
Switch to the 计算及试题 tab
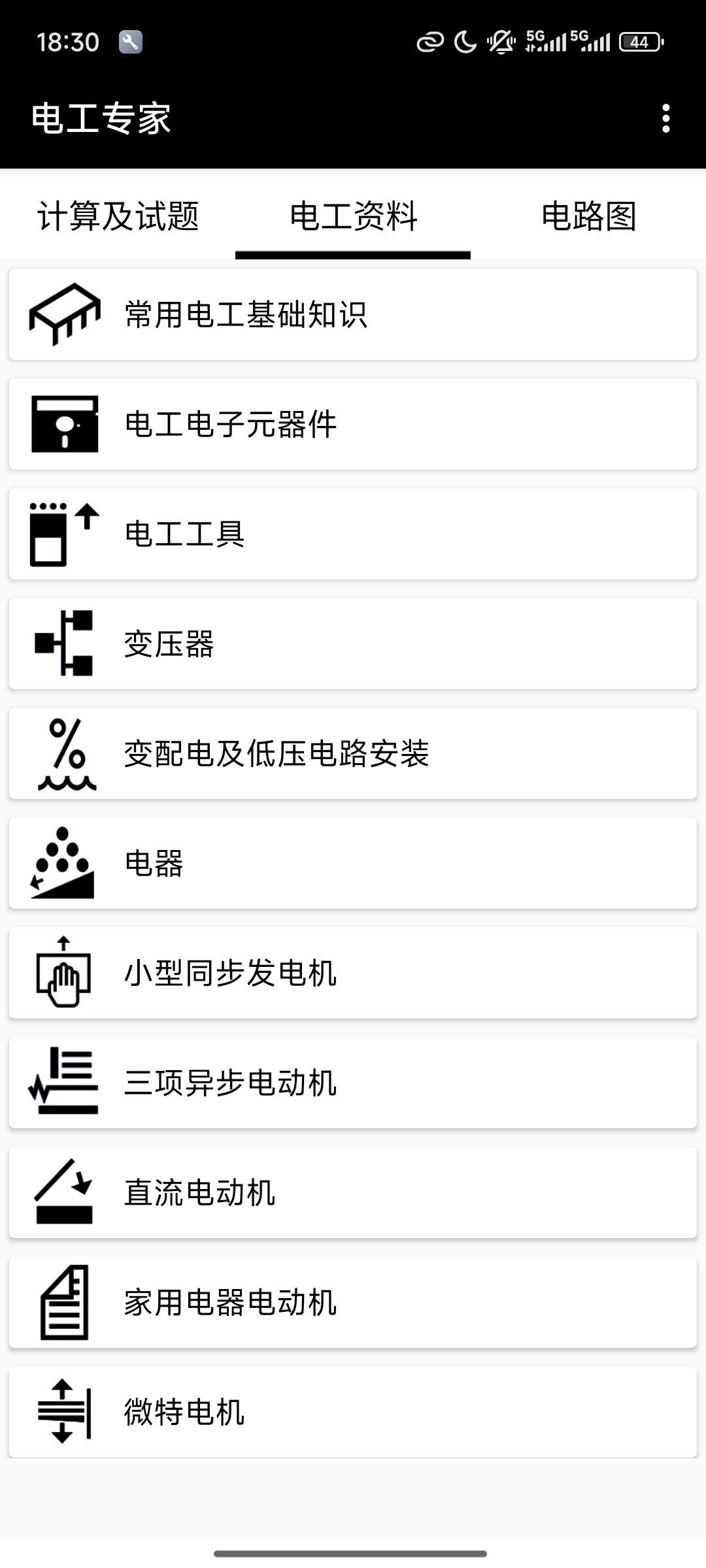[x=118, y=216]
